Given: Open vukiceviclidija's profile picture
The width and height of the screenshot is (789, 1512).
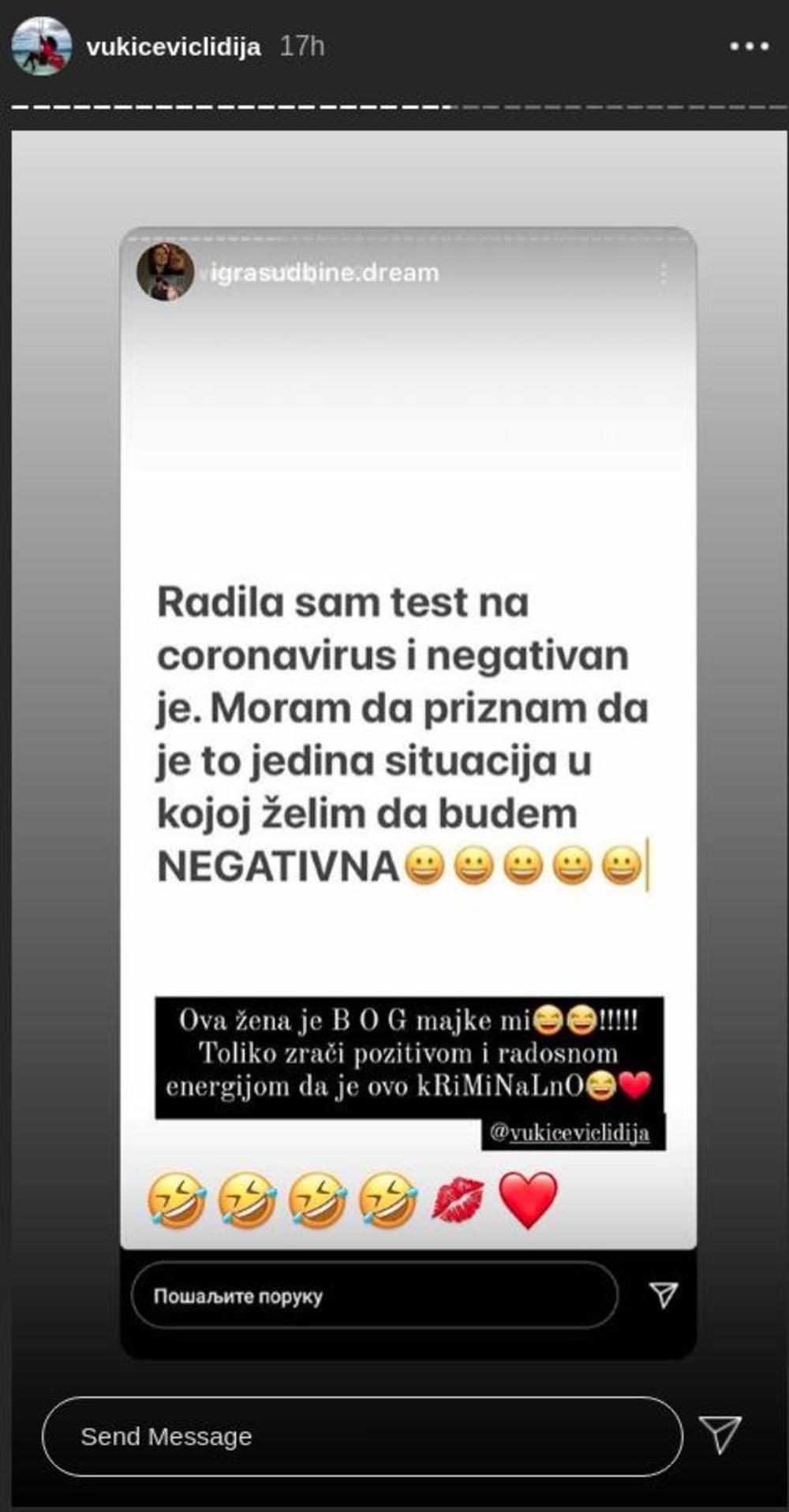Looking at the screenshot, I should tap(41, 46).
